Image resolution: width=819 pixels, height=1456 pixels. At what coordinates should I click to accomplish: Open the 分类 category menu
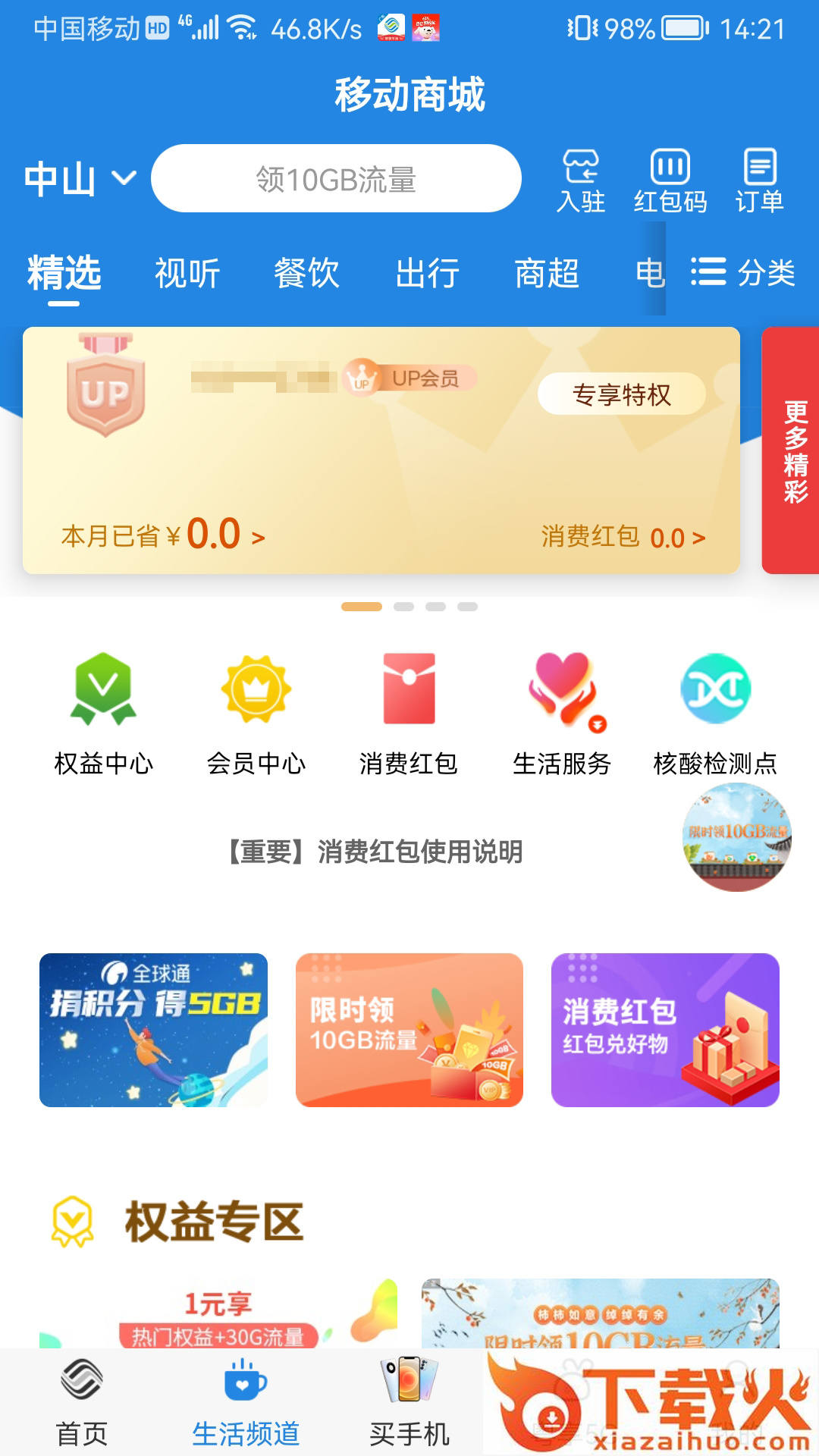[x=743, y=273]
